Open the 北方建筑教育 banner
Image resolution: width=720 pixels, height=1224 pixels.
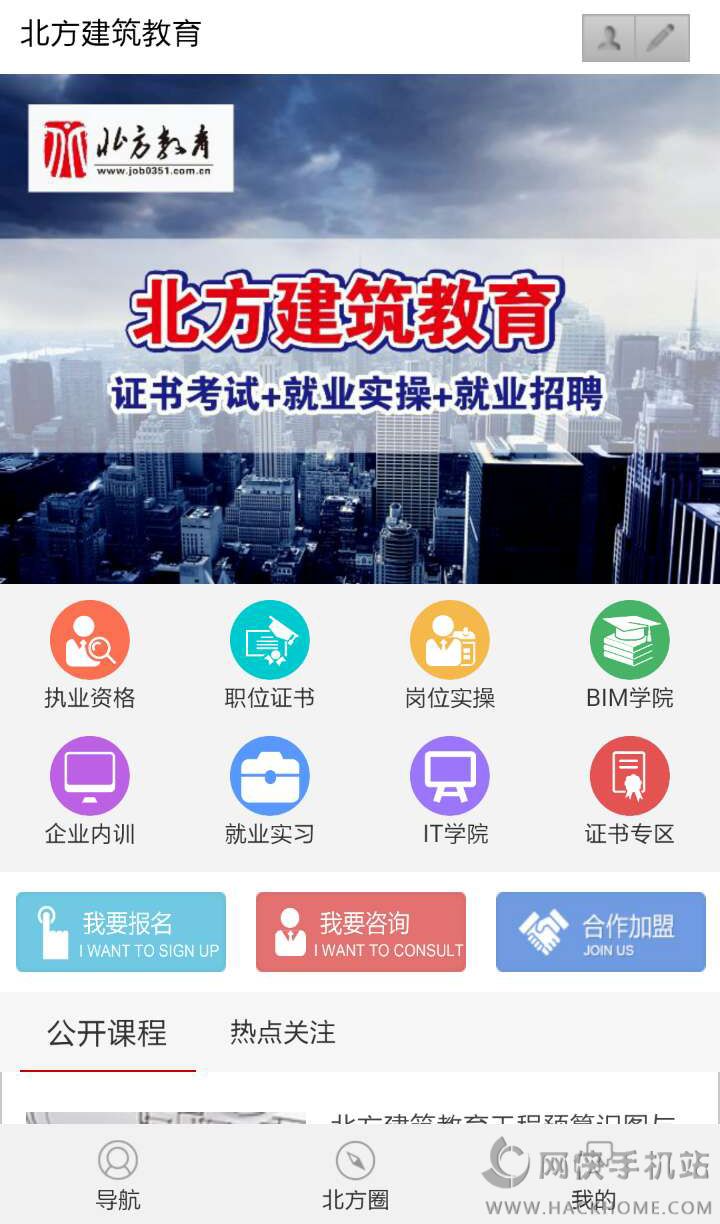tap(360, 330)
